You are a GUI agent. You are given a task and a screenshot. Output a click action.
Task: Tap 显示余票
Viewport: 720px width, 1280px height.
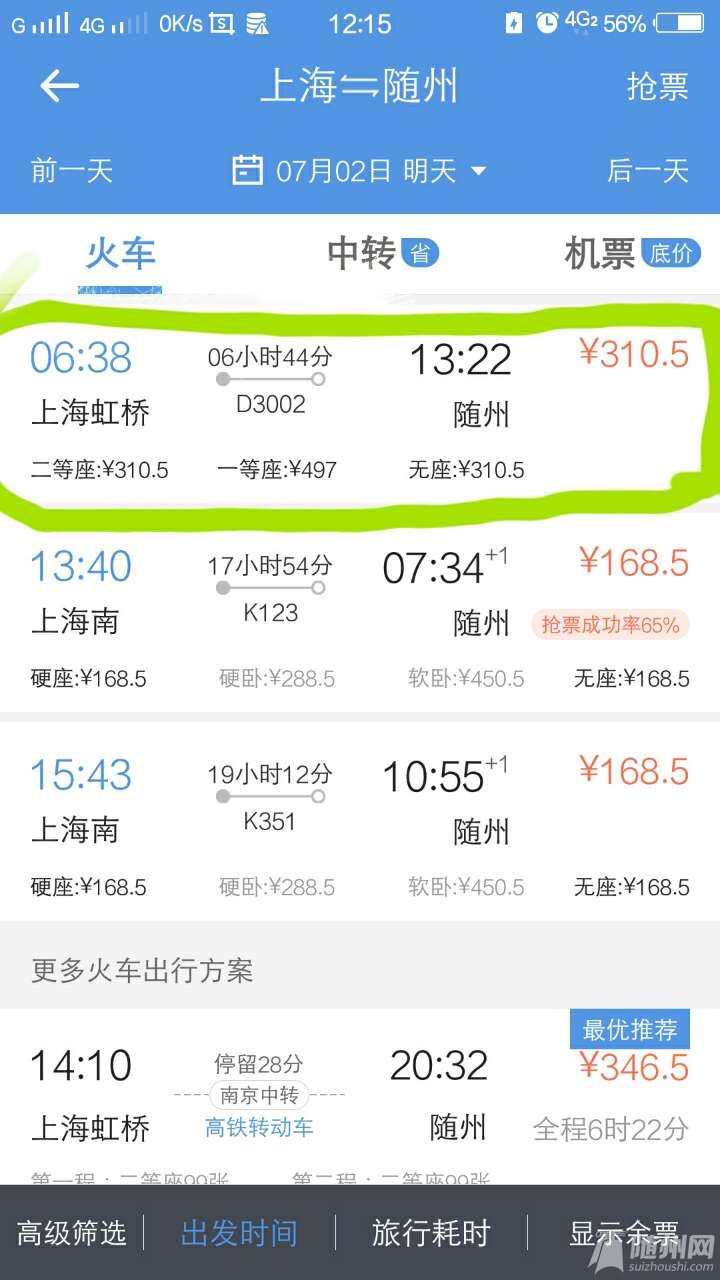[x=623, y=1233]
